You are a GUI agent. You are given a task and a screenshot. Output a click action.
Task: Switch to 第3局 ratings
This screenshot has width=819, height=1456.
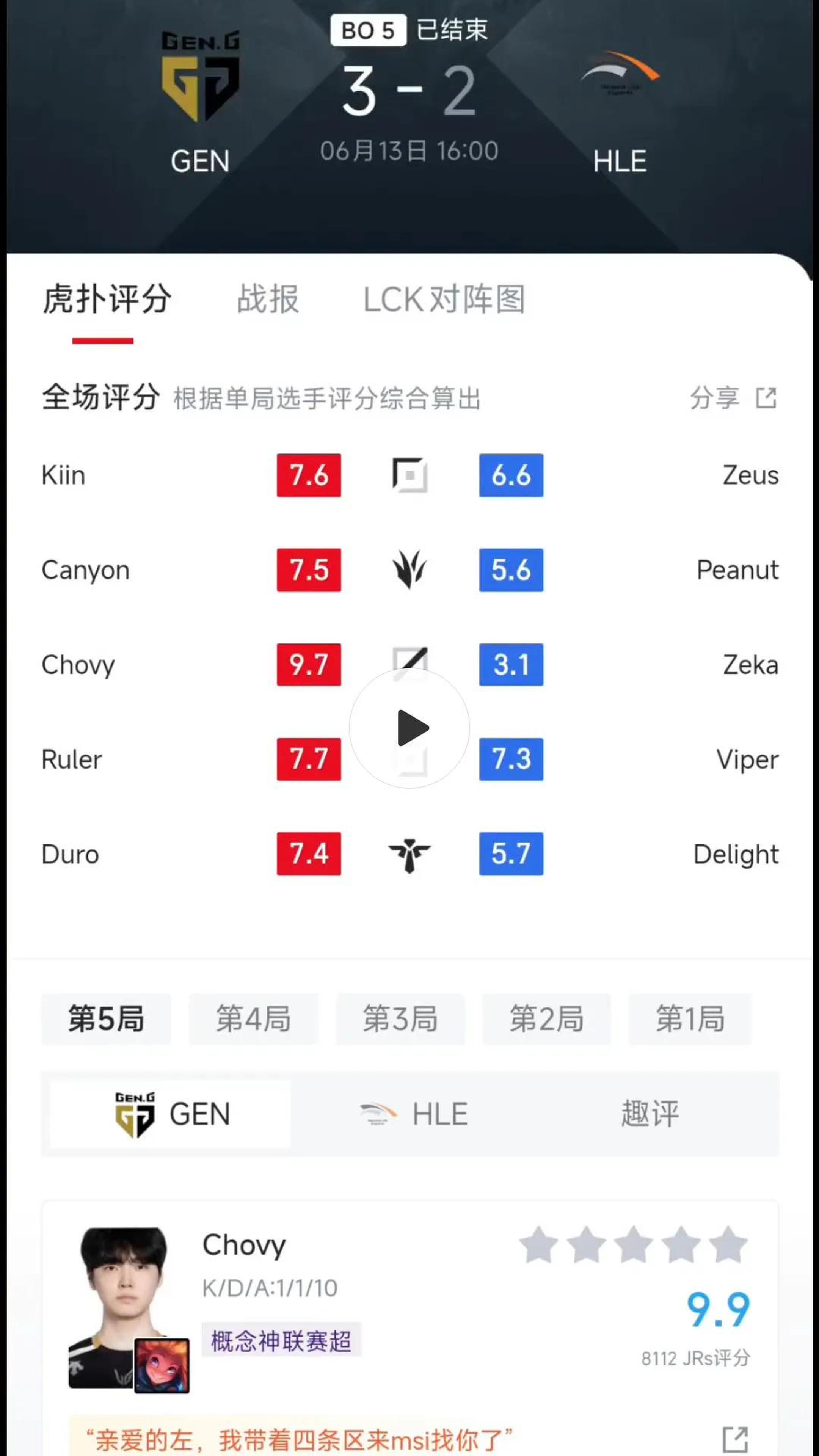pos(400,1018)
